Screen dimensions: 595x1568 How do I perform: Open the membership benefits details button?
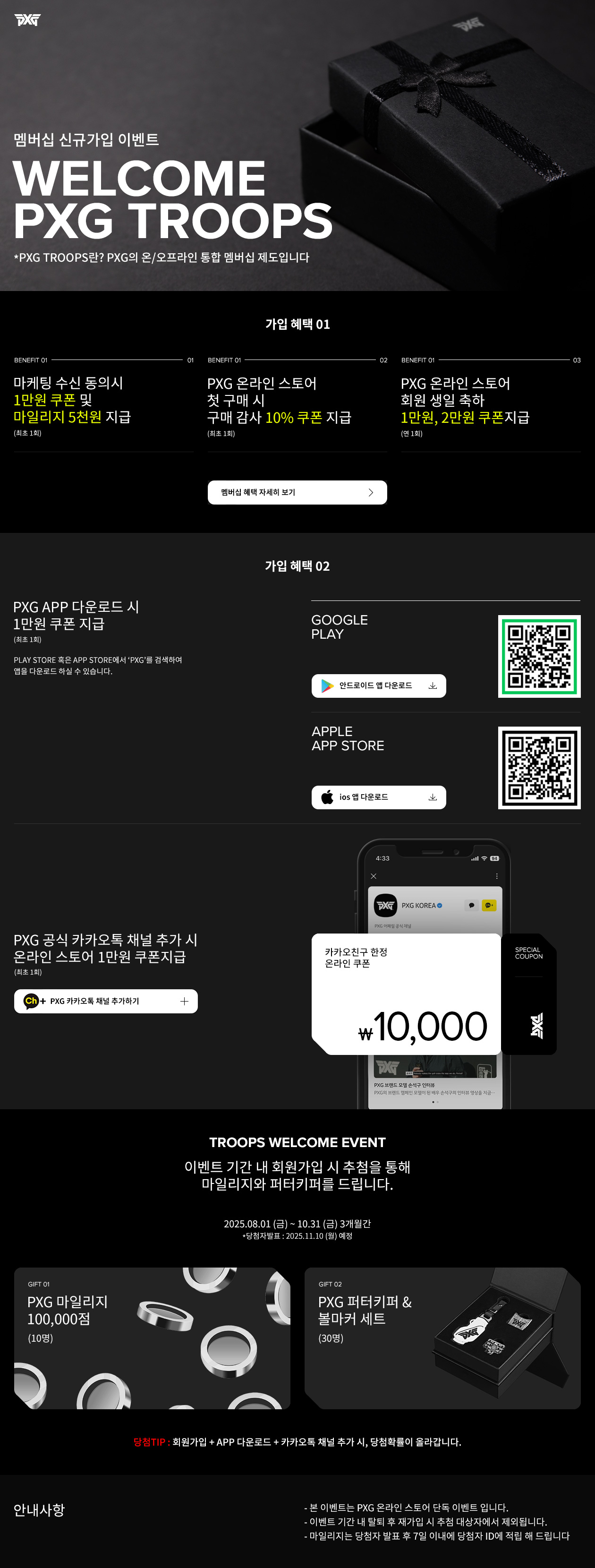tap(297, 492)
